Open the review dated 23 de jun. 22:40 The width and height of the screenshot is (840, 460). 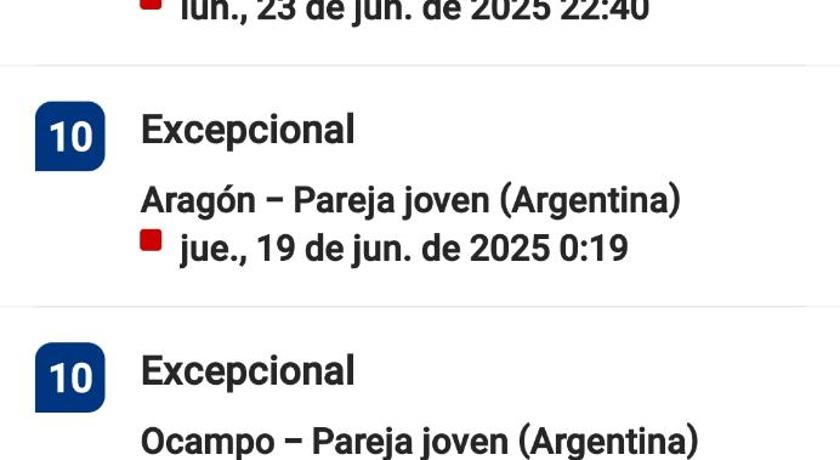tap(414, 12)
